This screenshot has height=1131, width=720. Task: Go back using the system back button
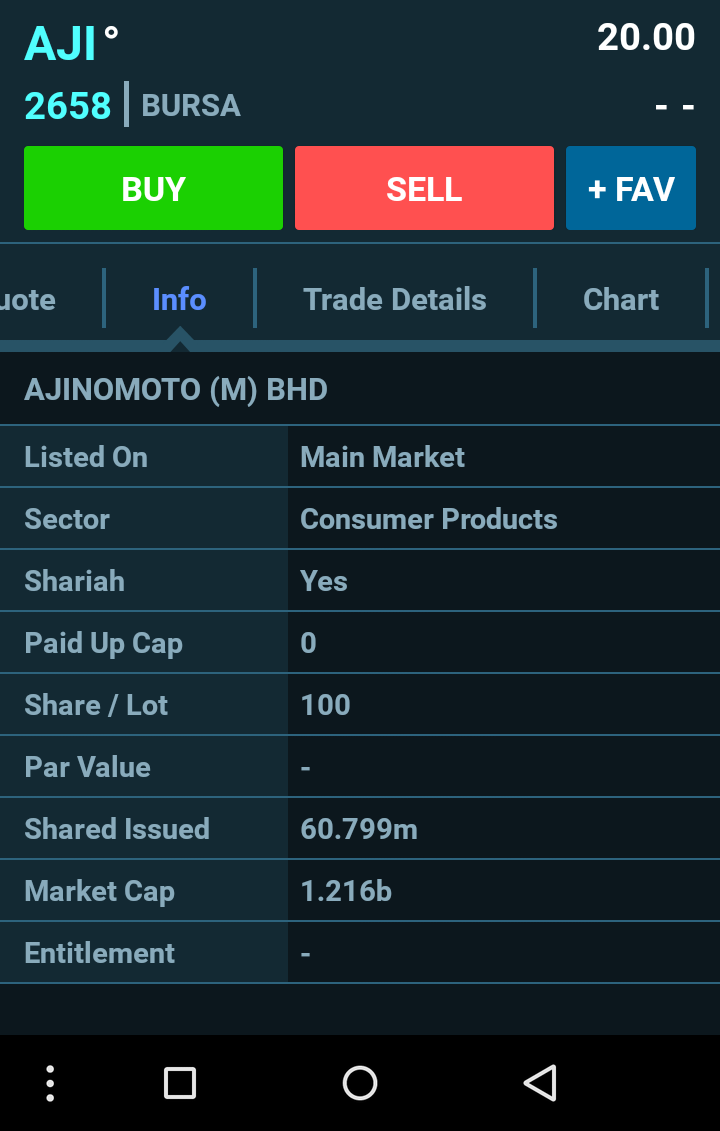tap(540, 1083)
